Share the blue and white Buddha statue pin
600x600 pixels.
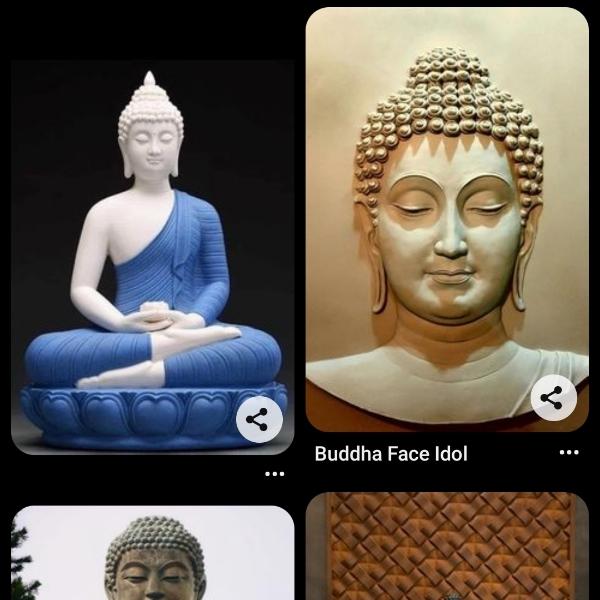click(x=259, y=420)
